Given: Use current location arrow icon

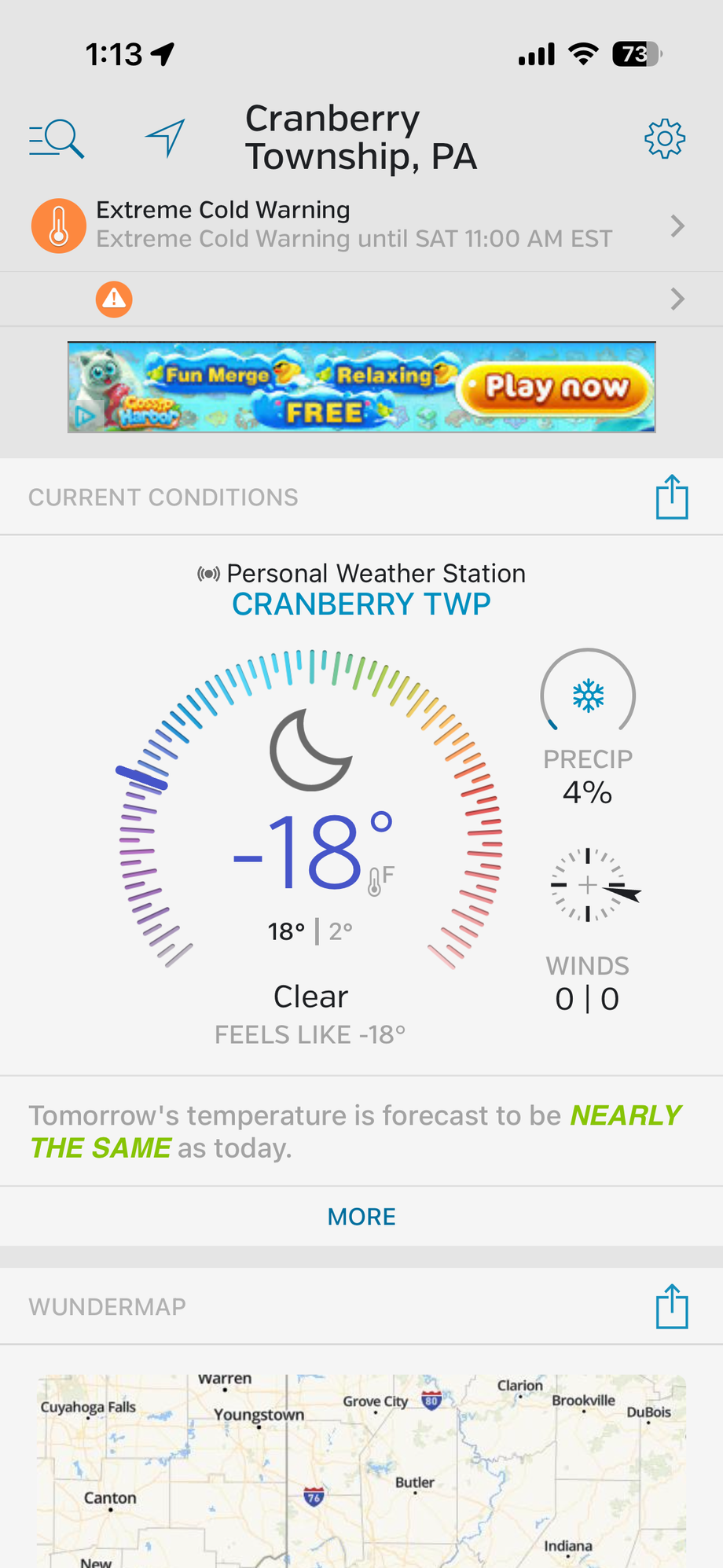Looking at the screenshot, I should pyautogui.click(x=165, y=138).
